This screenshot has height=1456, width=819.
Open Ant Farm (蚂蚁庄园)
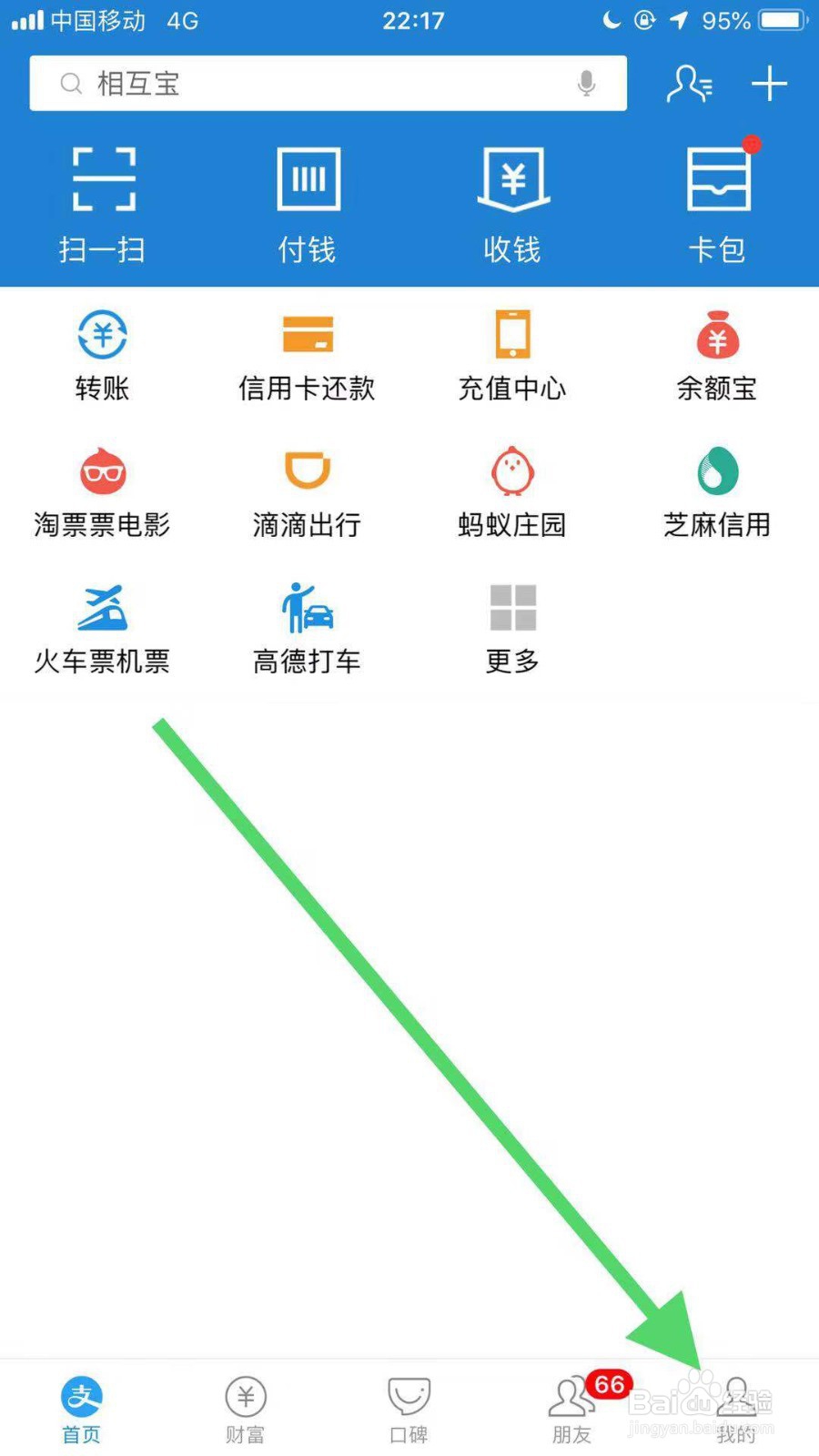pos(512,491)
